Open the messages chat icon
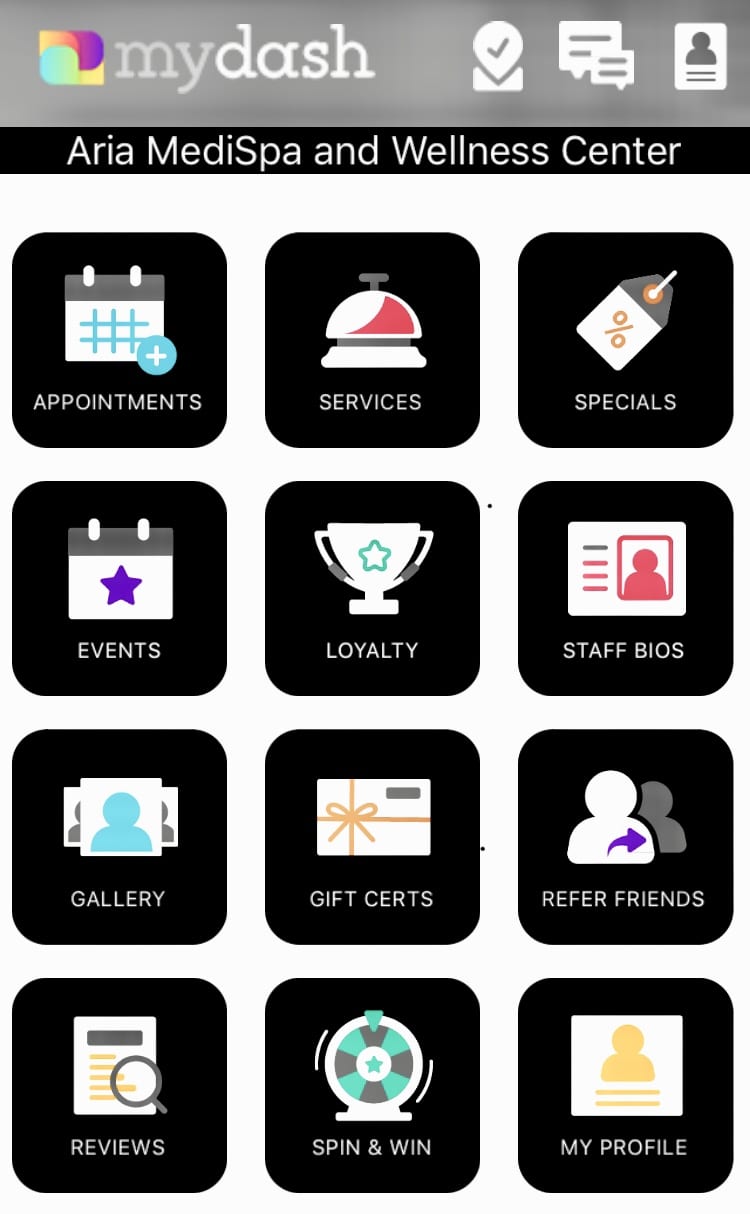This screenshot has width=750, height=1214. pos(596,55)
